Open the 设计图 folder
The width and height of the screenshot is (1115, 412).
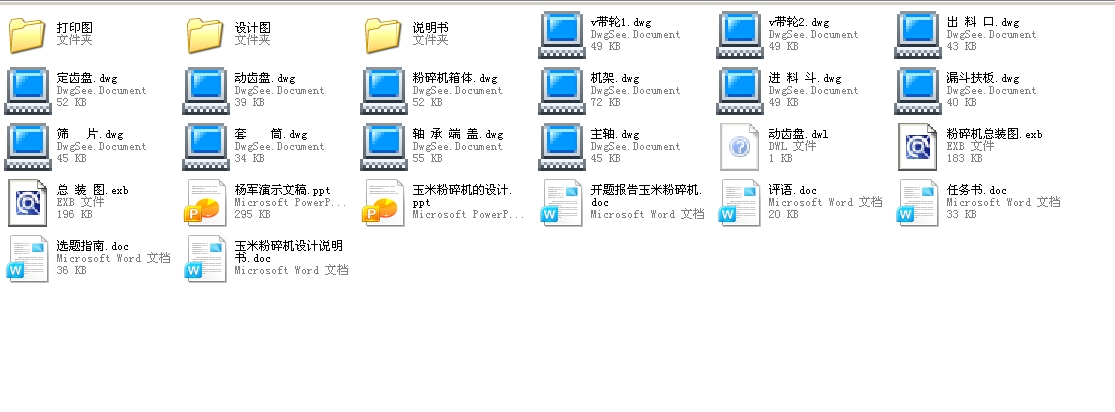click(204, 35)
